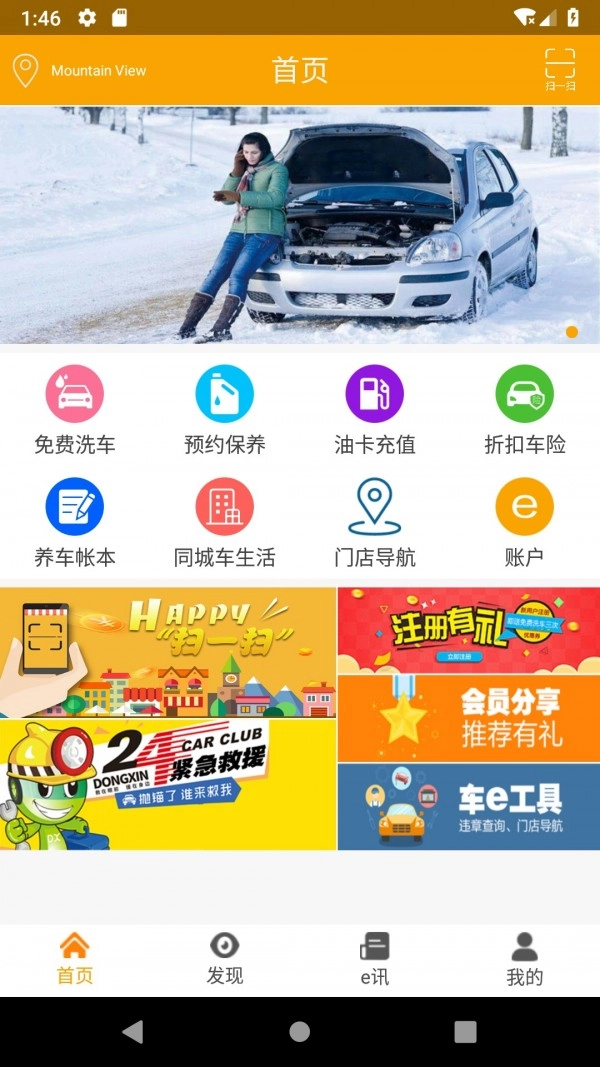The height and width of the screenshot is (1067, 600).
Task: Select 预约保养 maintenance booking
Action: (225, 410)
